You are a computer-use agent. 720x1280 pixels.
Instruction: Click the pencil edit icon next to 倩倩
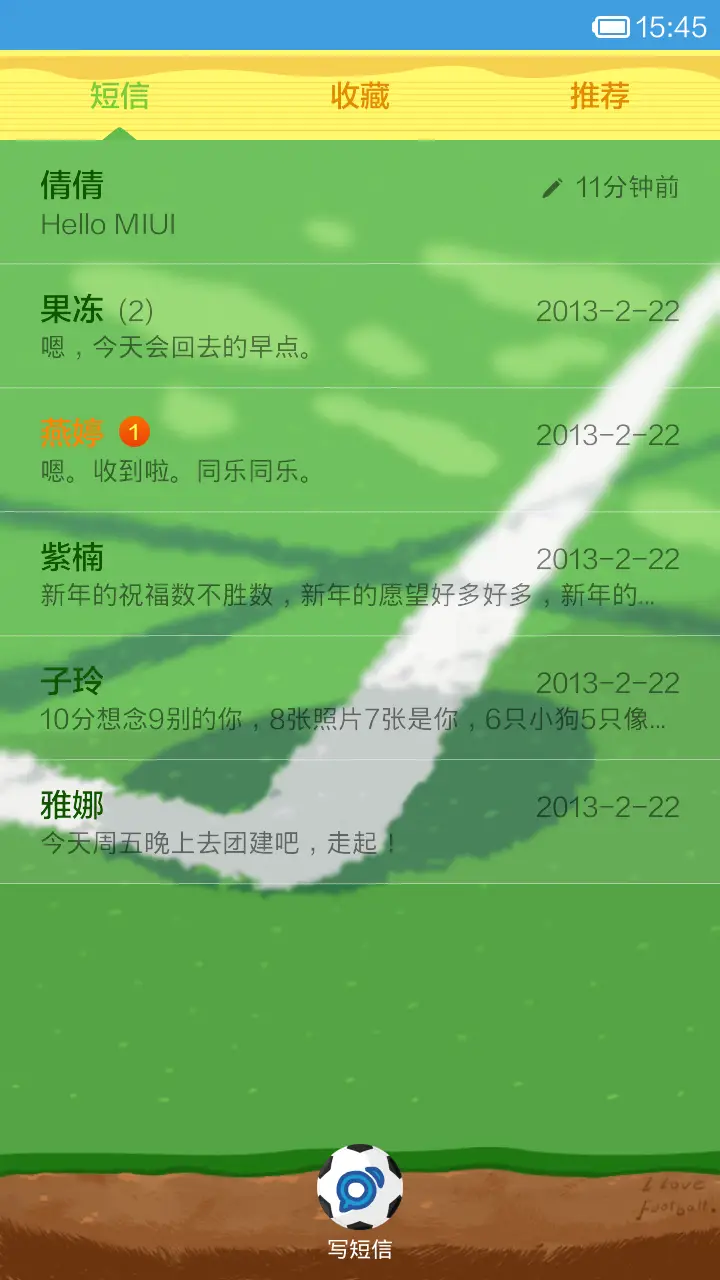pos(552,186)
